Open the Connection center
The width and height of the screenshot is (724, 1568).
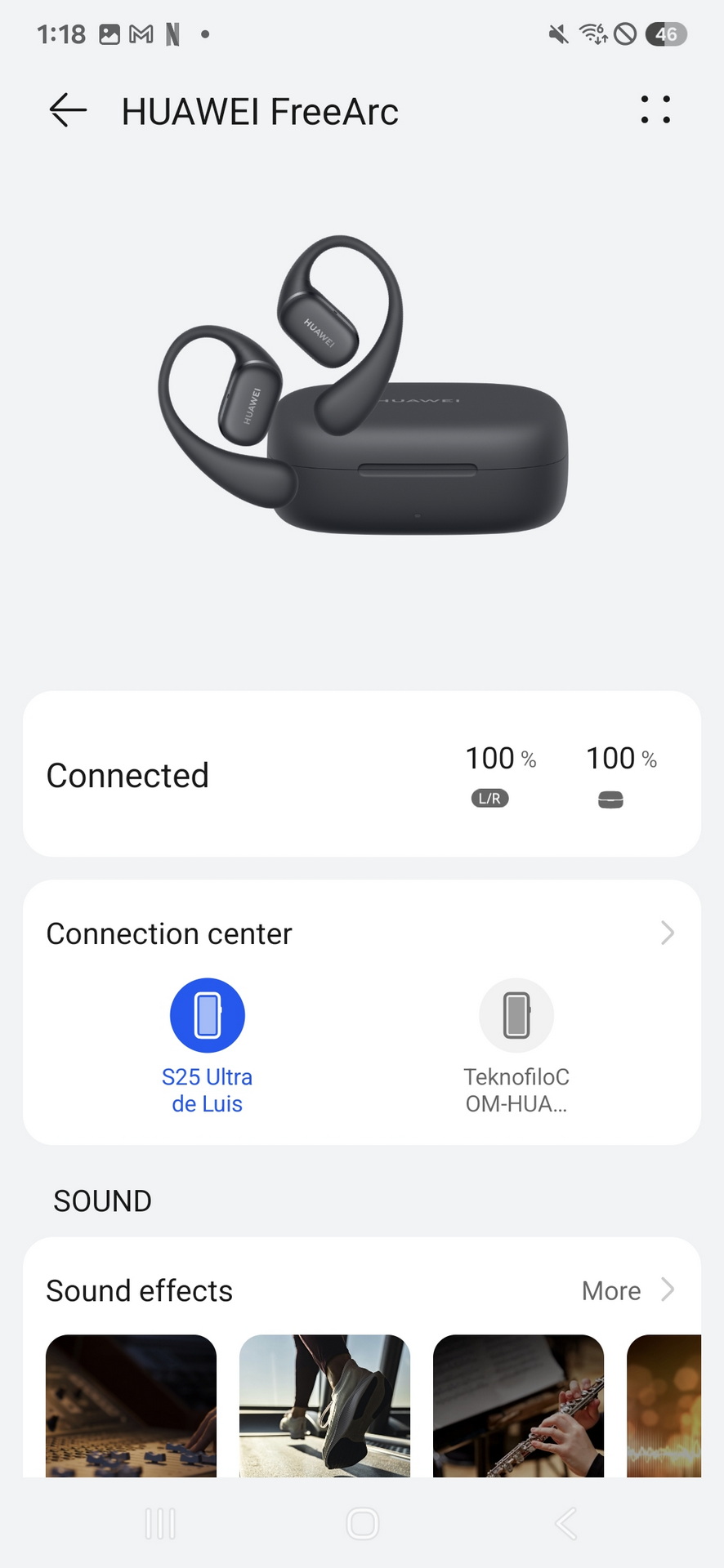pos(667,933)
